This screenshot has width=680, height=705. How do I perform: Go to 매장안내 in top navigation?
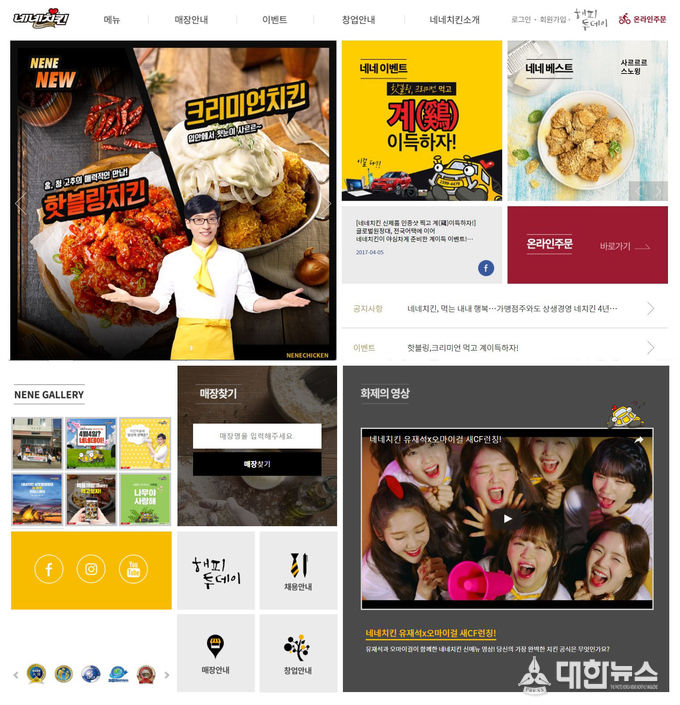[190, 19]
